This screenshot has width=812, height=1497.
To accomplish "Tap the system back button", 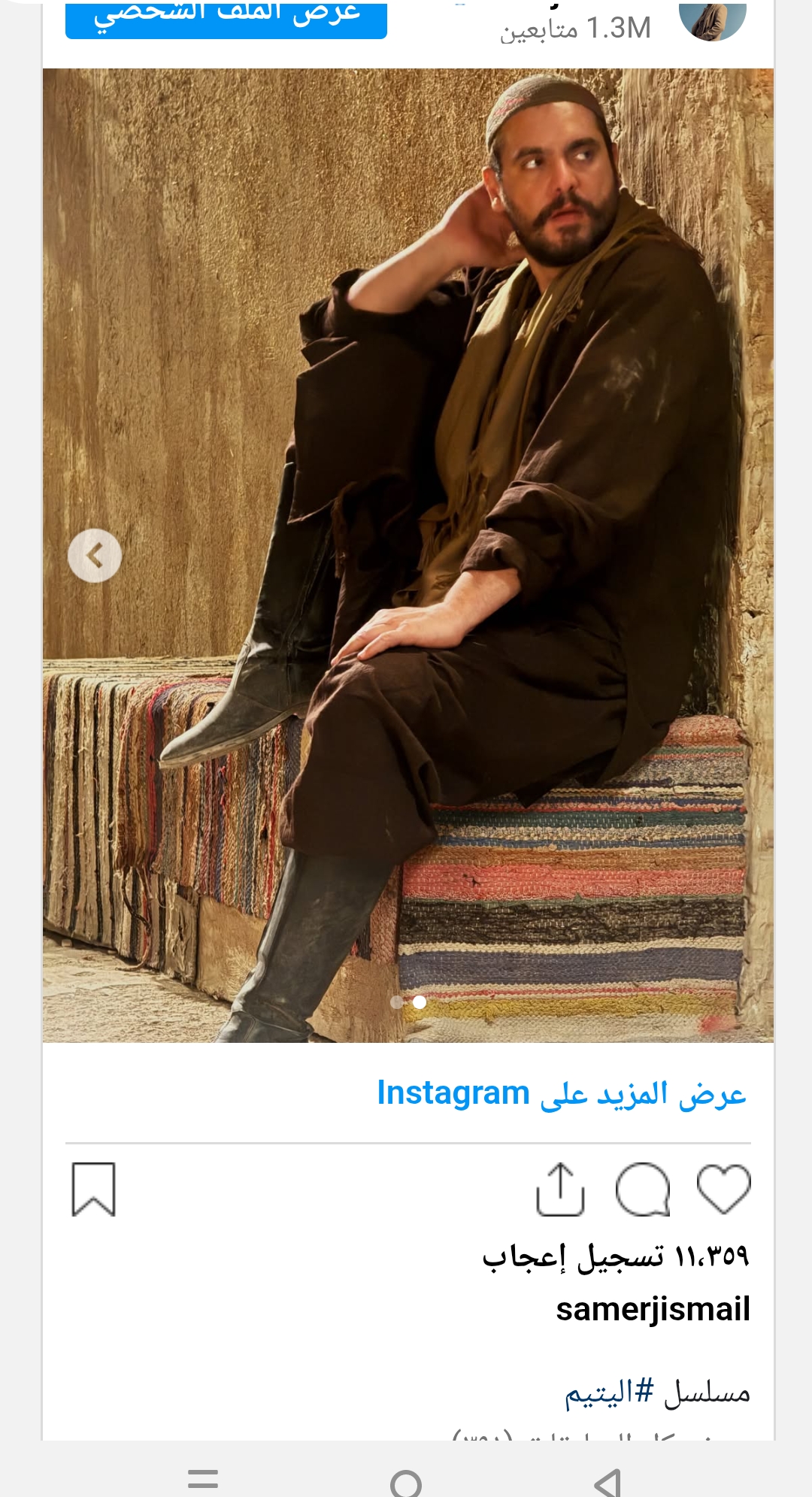I will [x=607, y=1482].
